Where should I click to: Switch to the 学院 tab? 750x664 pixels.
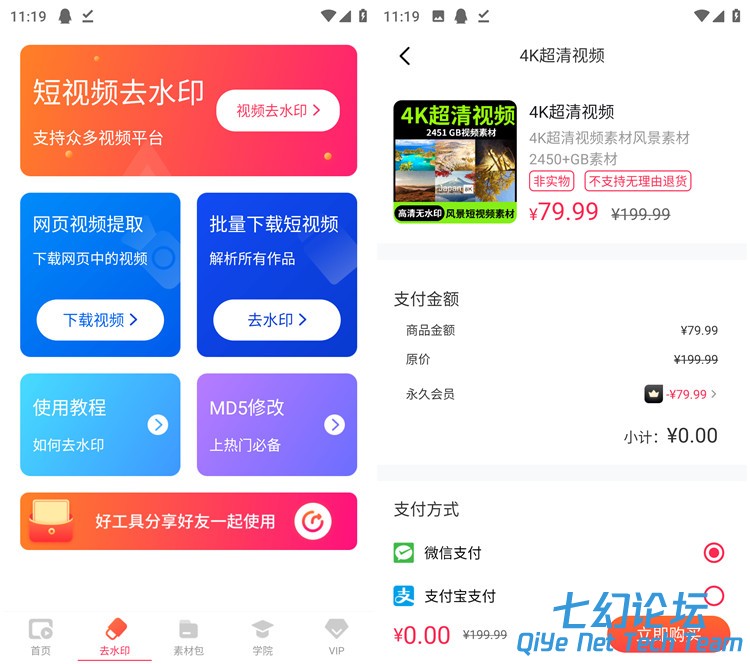262,637
